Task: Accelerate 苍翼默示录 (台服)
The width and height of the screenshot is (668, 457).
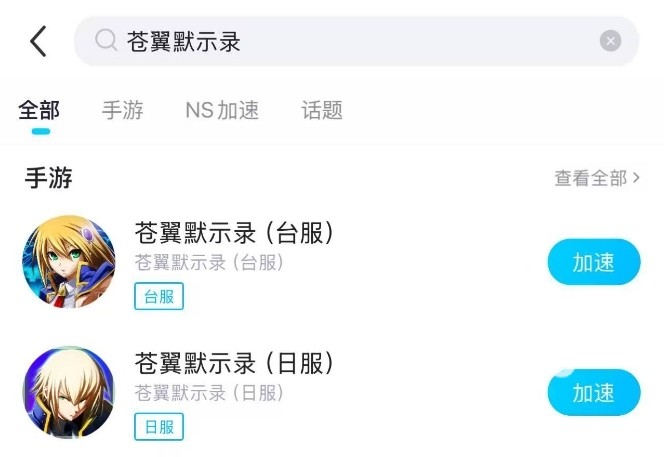Action: point(594,263)
